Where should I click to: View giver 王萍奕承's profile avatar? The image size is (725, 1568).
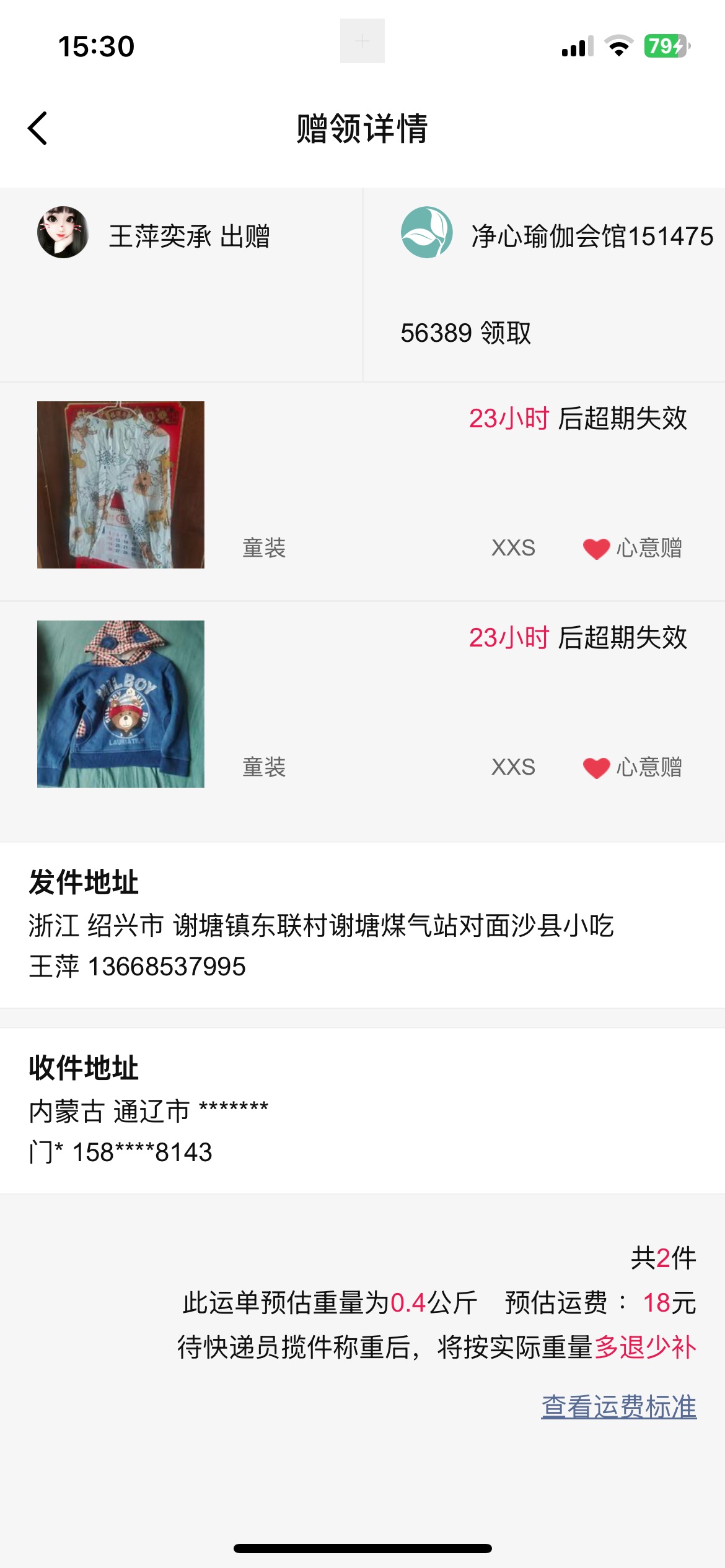[x=63, y=232]
